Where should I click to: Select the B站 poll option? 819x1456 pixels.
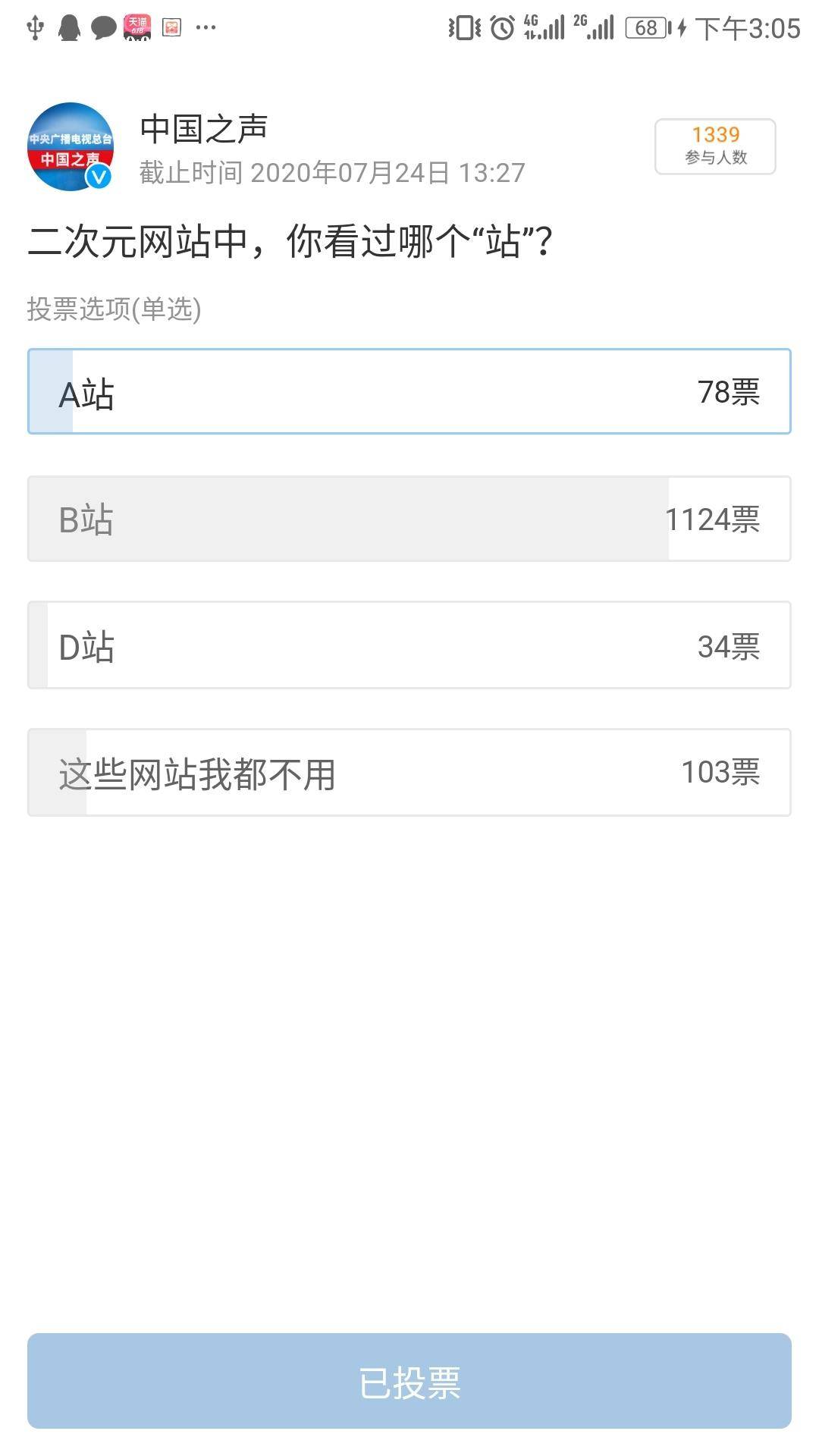point(409,519)
